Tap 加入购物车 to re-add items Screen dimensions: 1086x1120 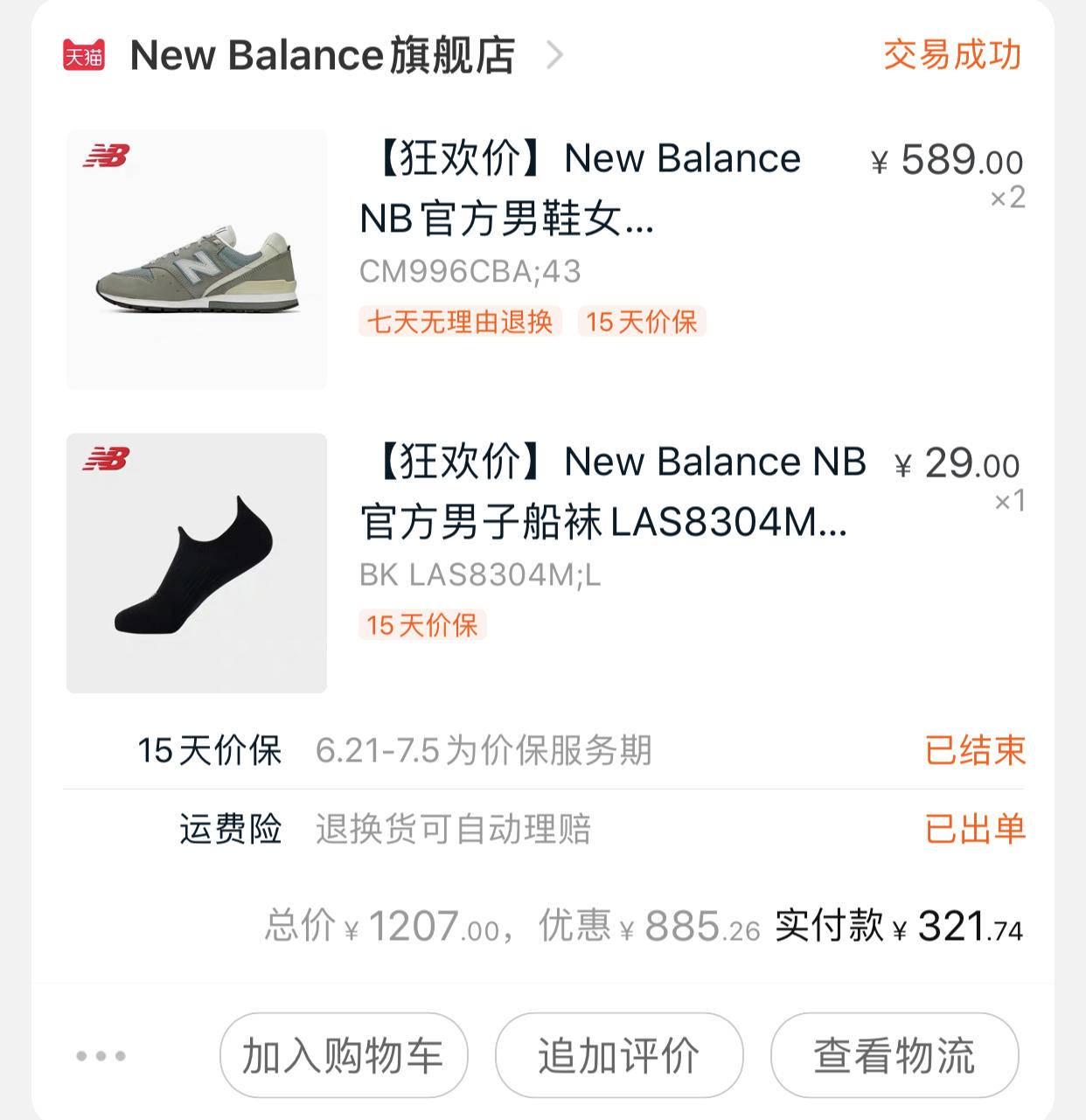(344, 1055)
